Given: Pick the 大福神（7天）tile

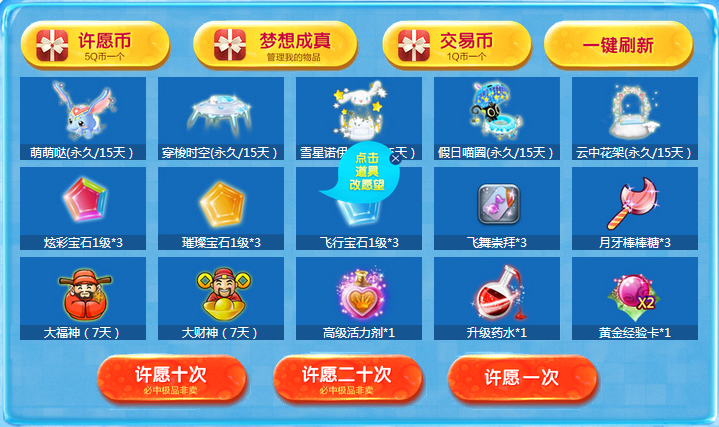Looking at the screenshot, I should 82,298.
